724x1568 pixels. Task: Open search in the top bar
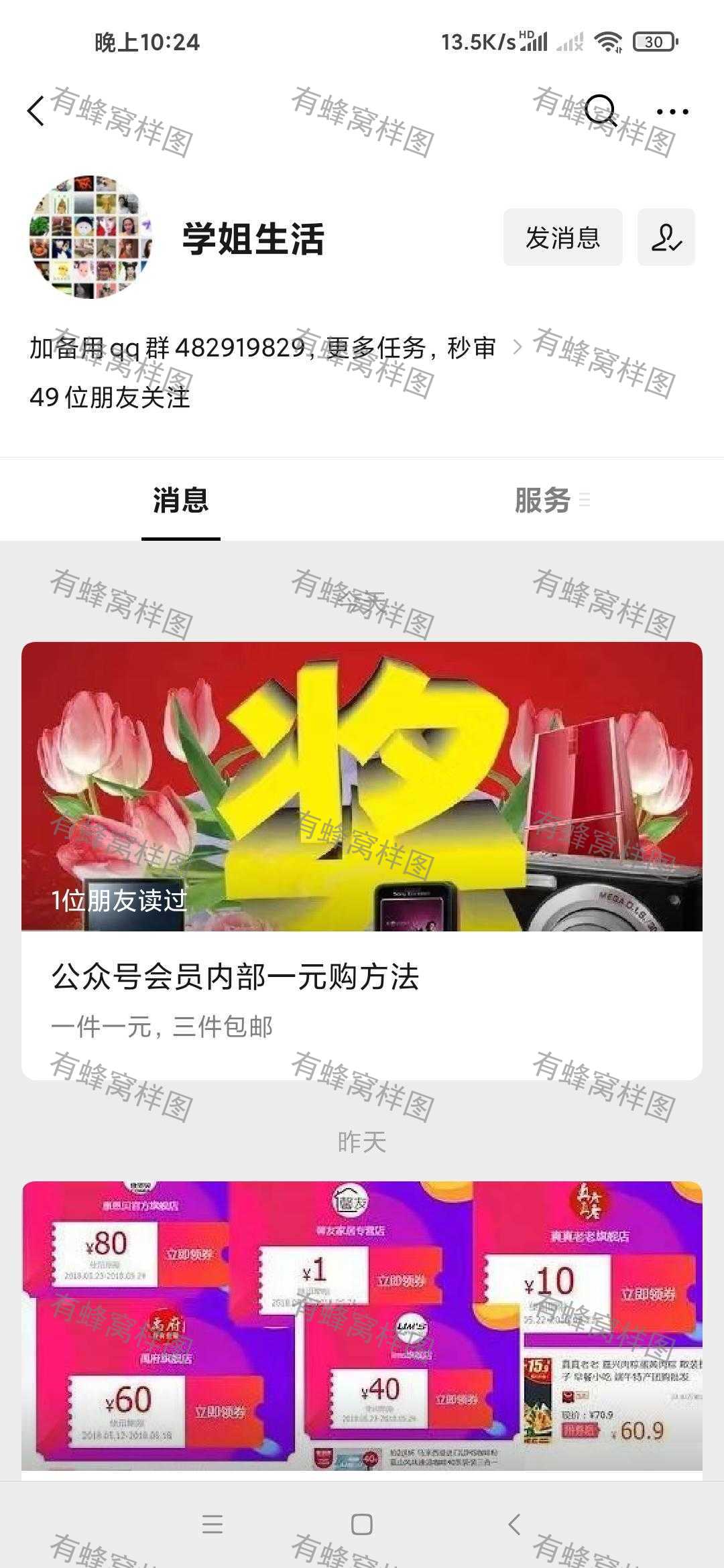[x=600, y=111]
